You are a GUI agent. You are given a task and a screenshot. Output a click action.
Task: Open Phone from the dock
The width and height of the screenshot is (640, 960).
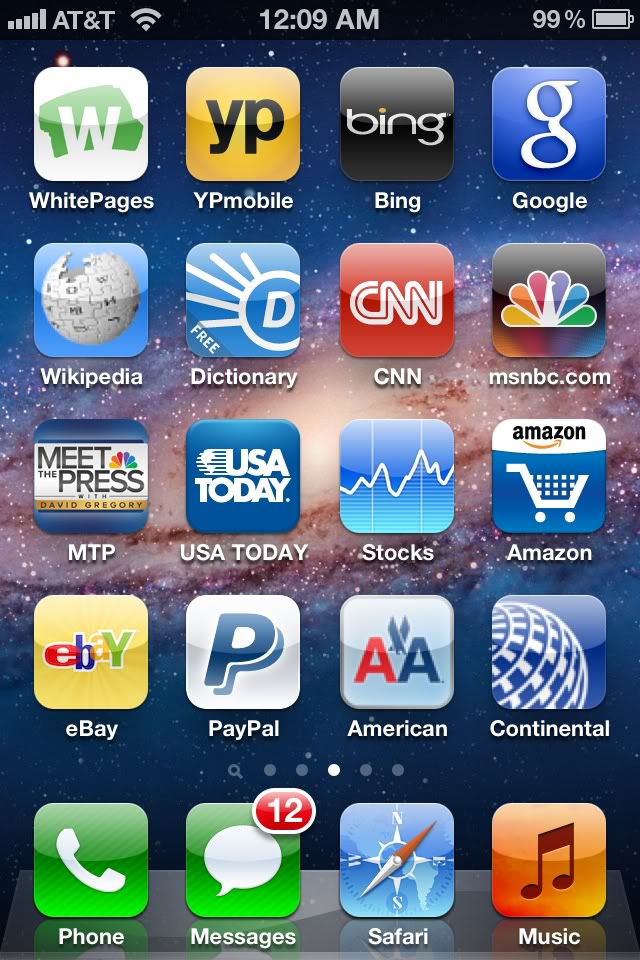[x=91, y=861]
